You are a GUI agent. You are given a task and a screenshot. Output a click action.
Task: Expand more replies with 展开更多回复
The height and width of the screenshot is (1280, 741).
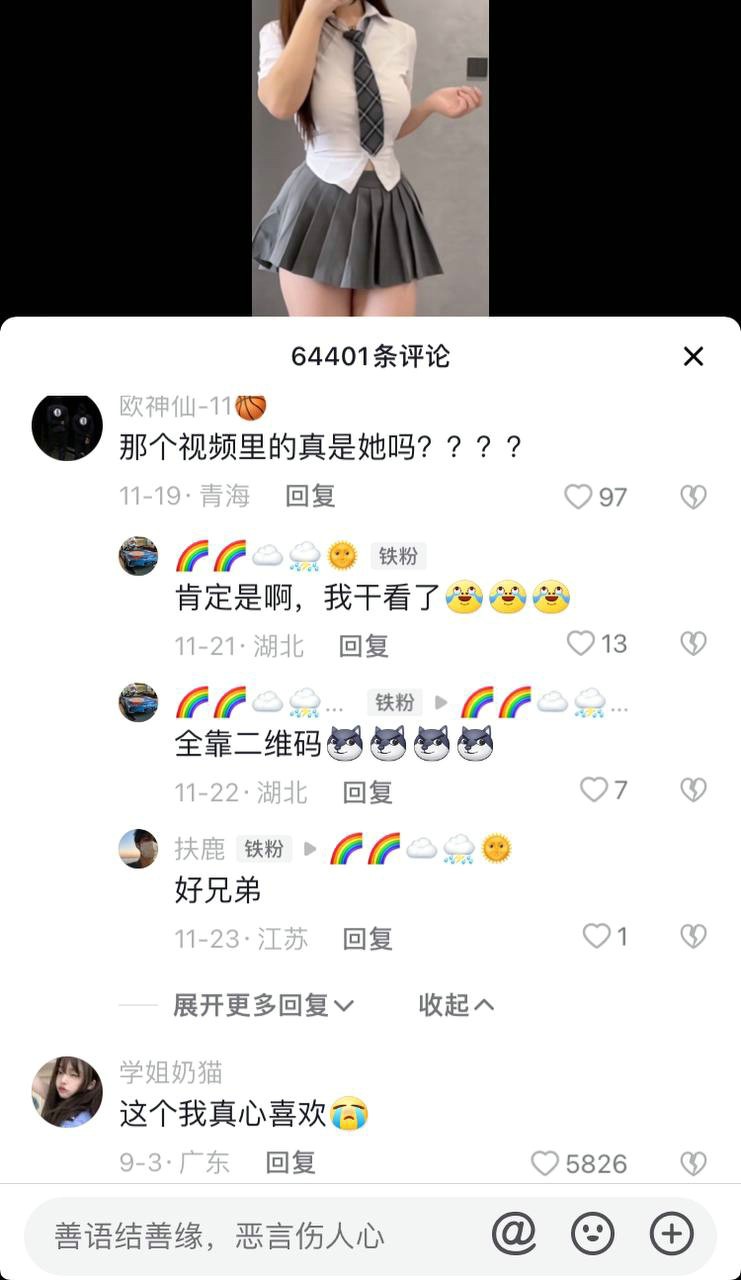[x=263, y=1005]
